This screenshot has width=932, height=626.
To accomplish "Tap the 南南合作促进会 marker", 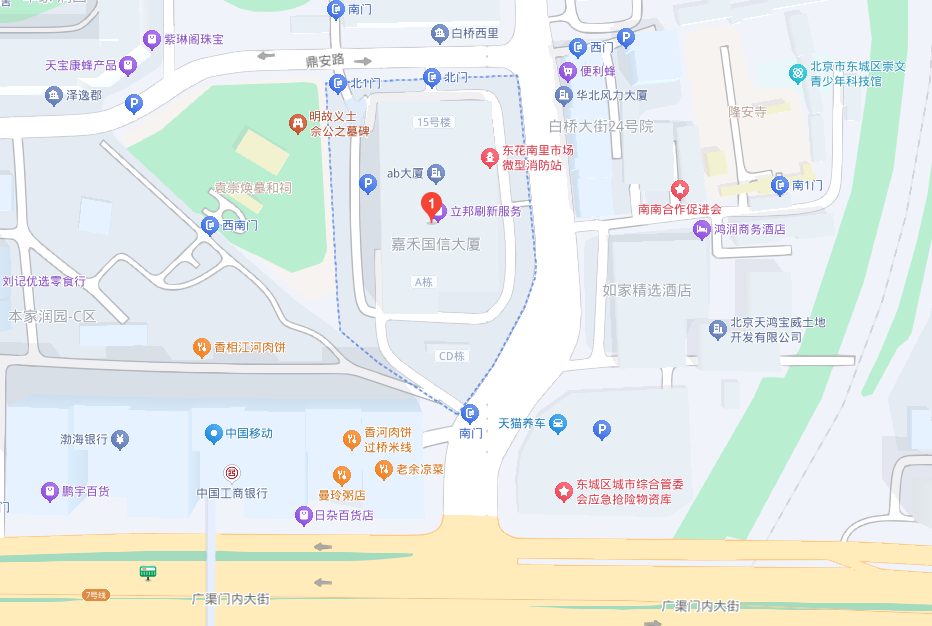I will [x=679, y=190].
